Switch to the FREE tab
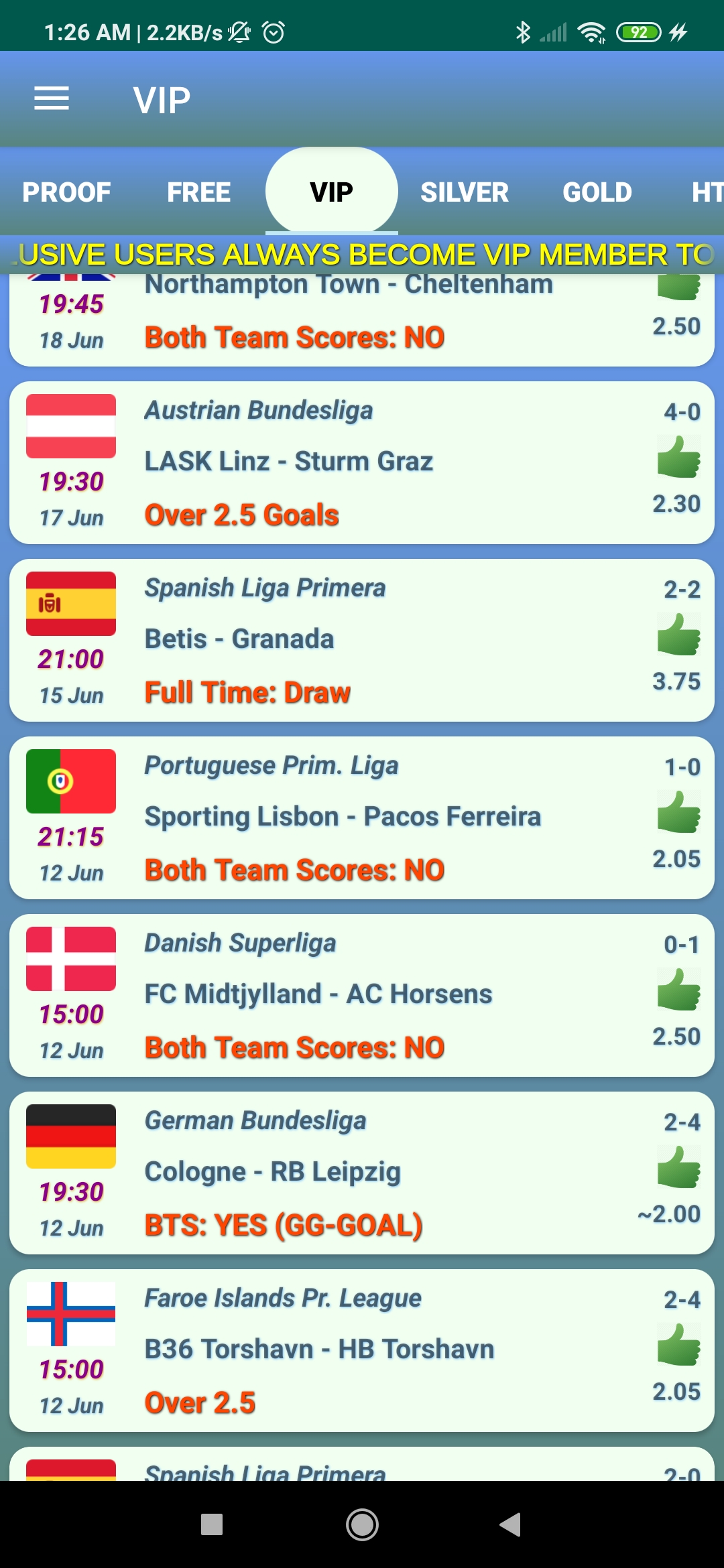Image resolution: width=724 pixels, height=1568 pixels. 198,192
